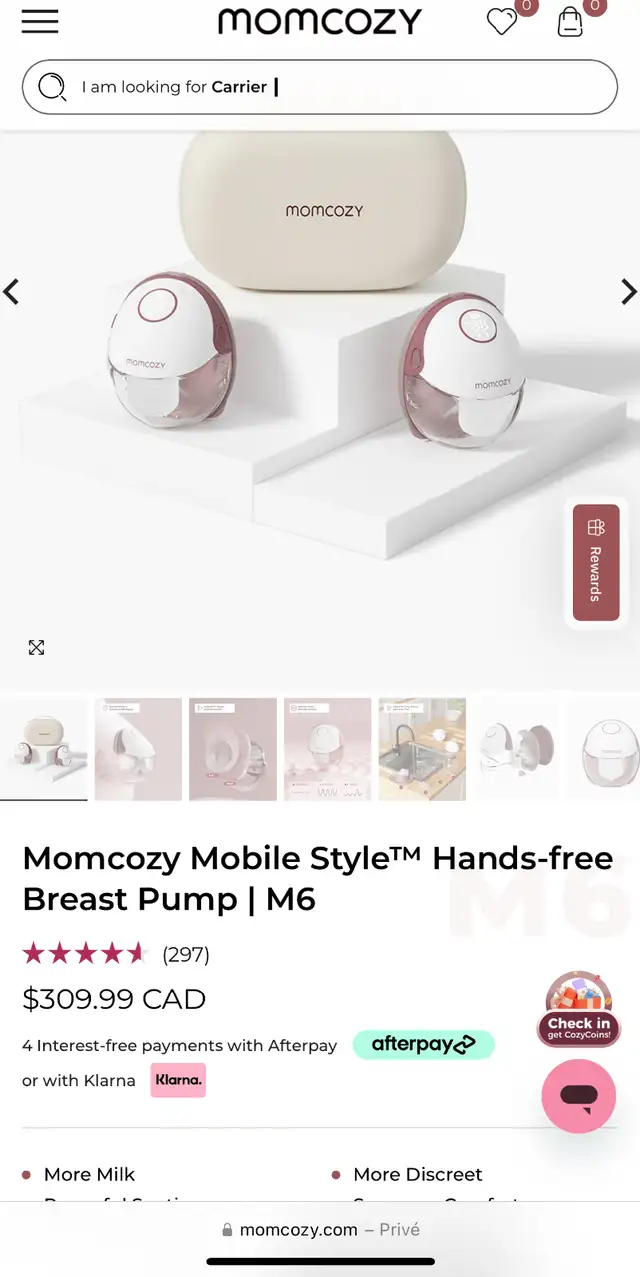Tap Check in to get CozyCoins
Screen dimensions: 640x1277
(579, 1010)
